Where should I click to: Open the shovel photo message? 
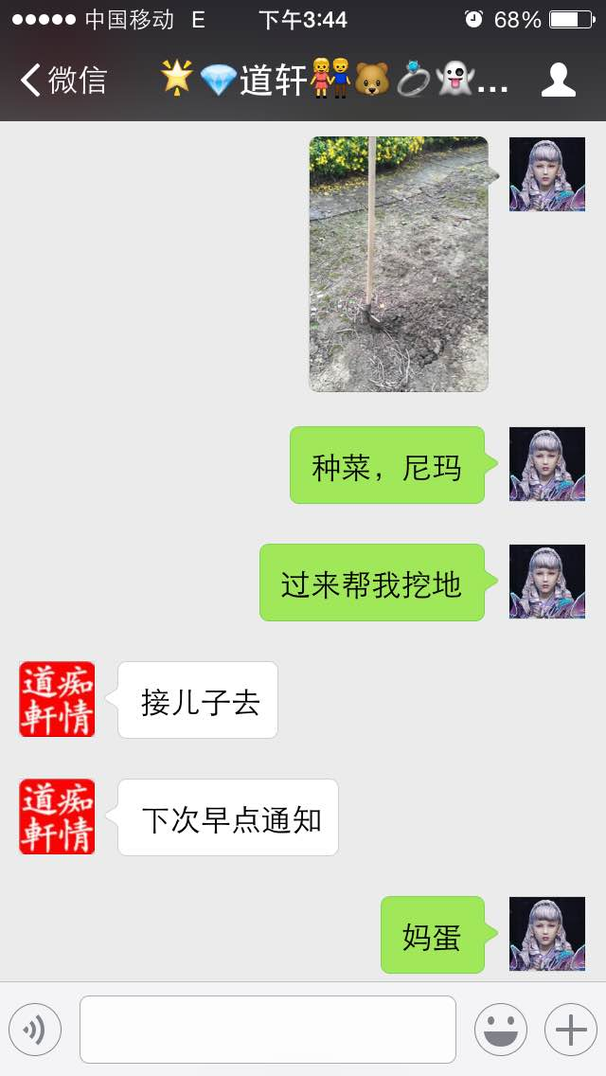(399, 264)
